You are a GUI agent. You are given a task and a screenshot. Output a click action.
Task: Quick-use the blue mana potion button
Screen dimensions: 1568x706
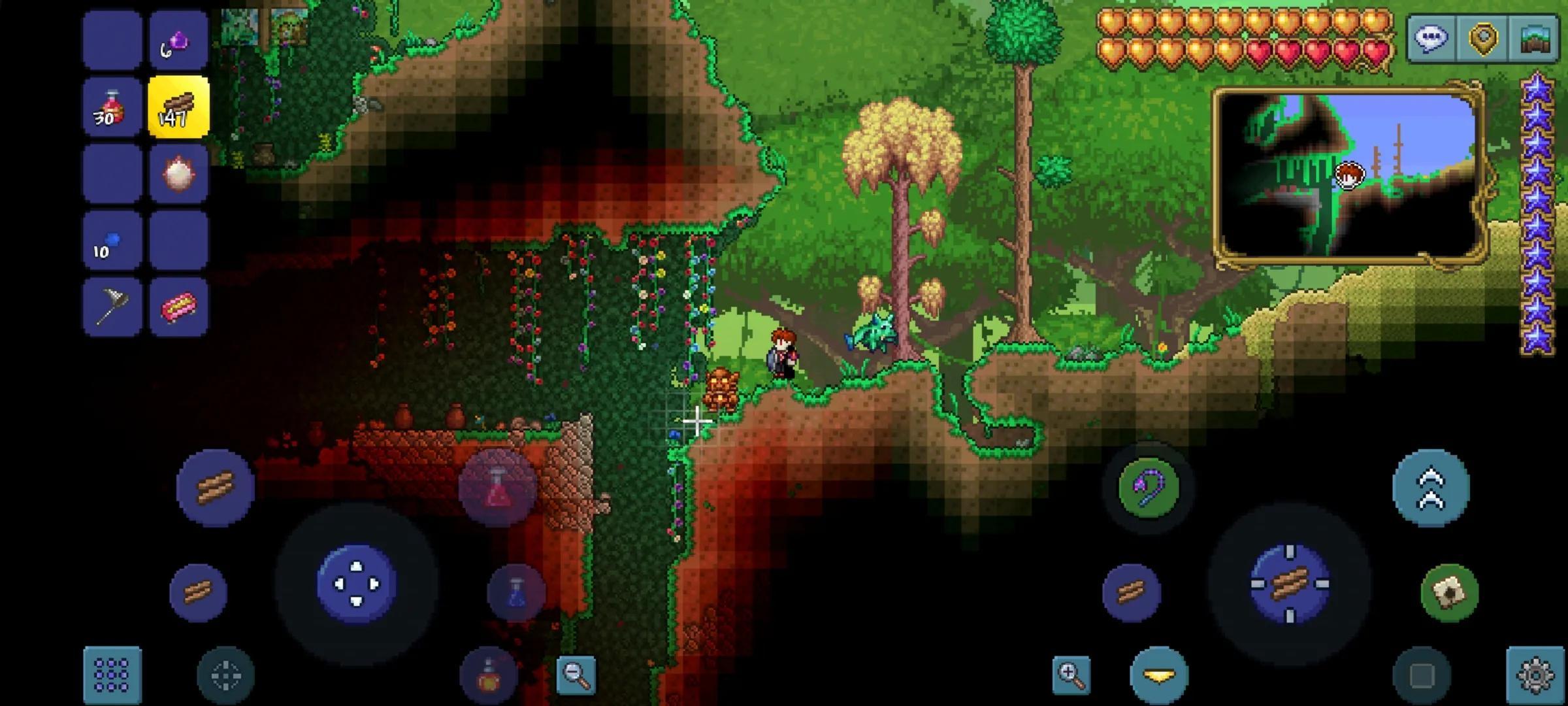(516, 592)
